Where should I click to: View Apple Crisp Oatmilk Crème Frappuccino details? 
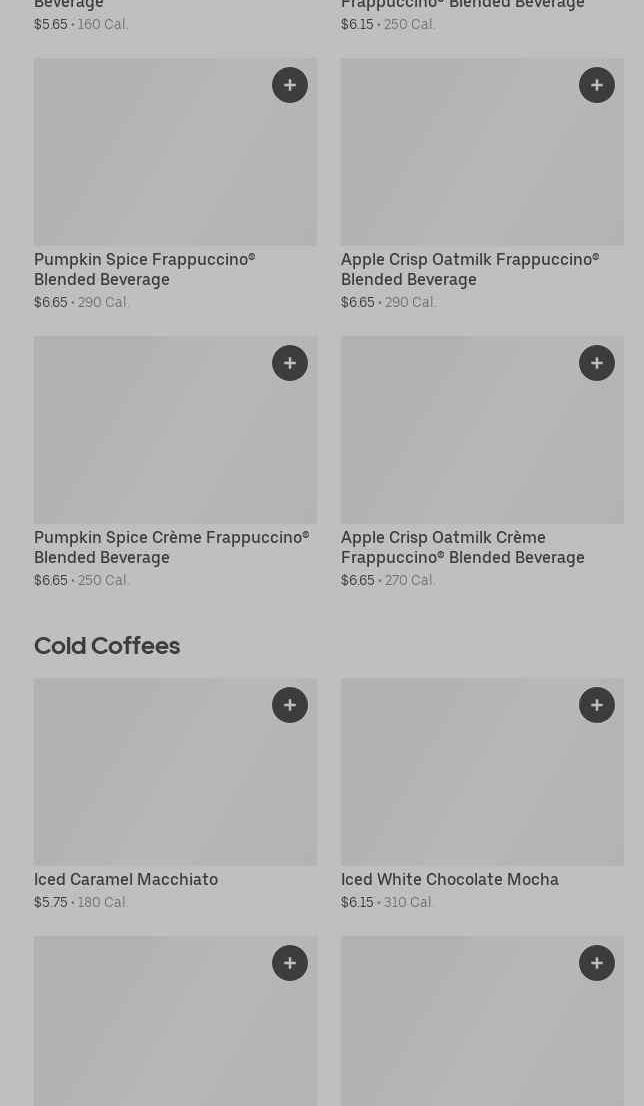tap(482, 463)
